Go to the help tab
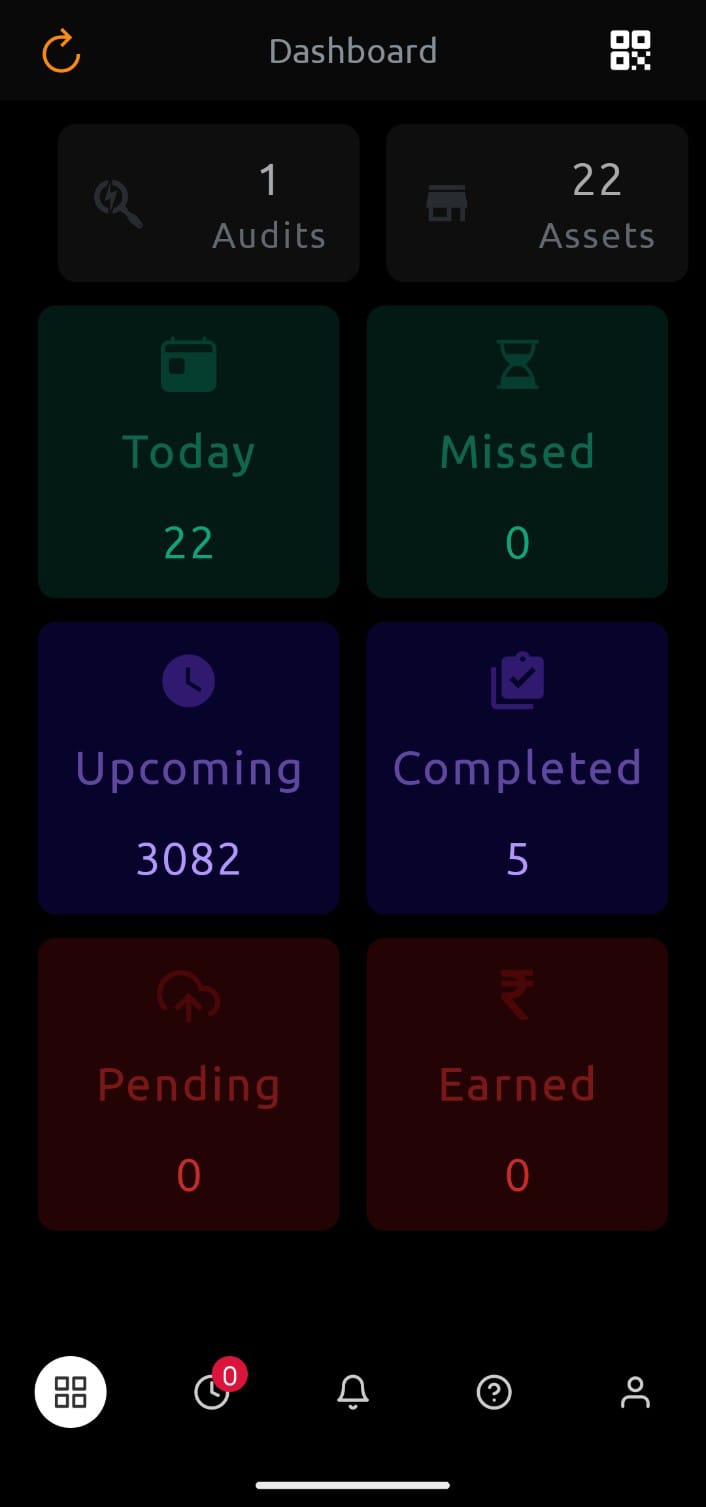Viewport: 706px width, 1507px height. 494,1391
